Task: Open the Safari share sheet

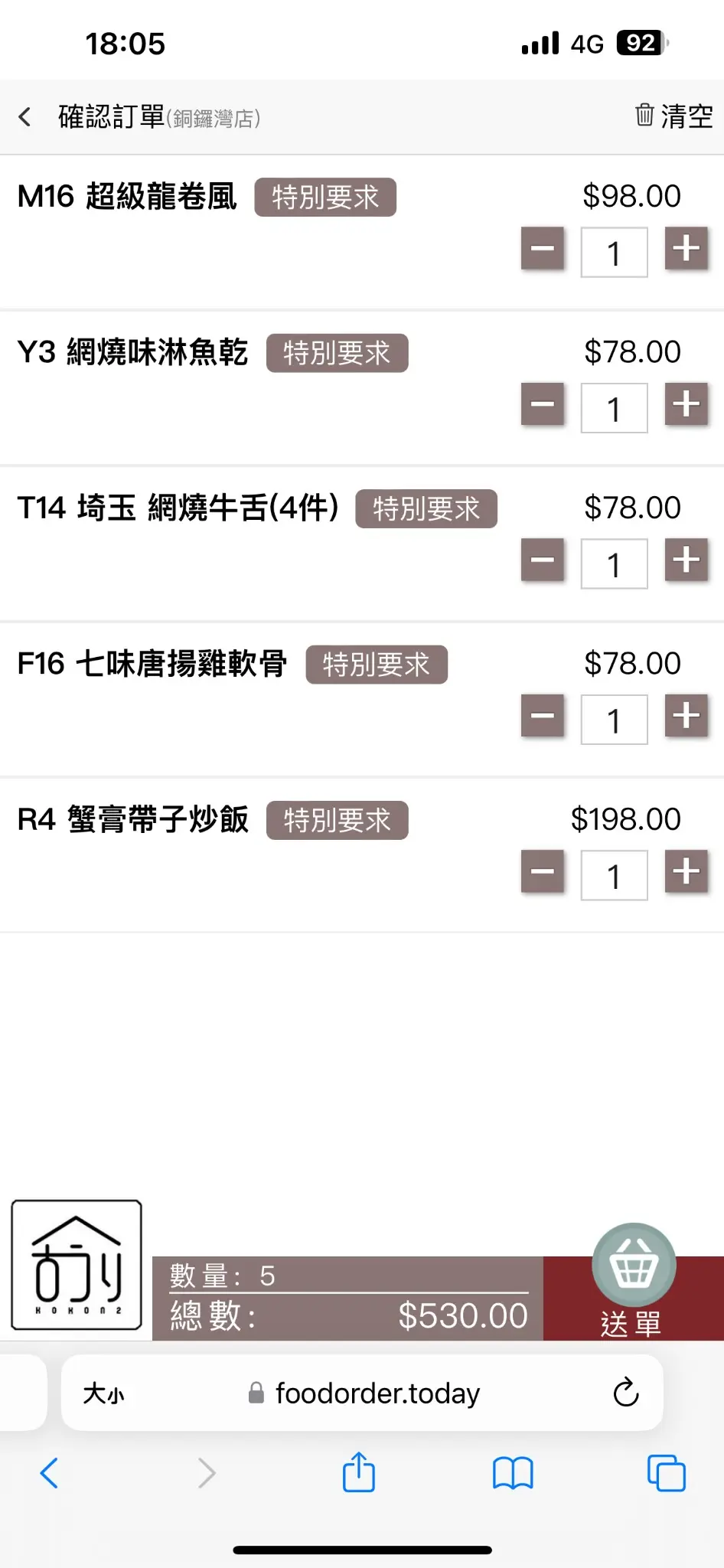Action: point(359,1472)
